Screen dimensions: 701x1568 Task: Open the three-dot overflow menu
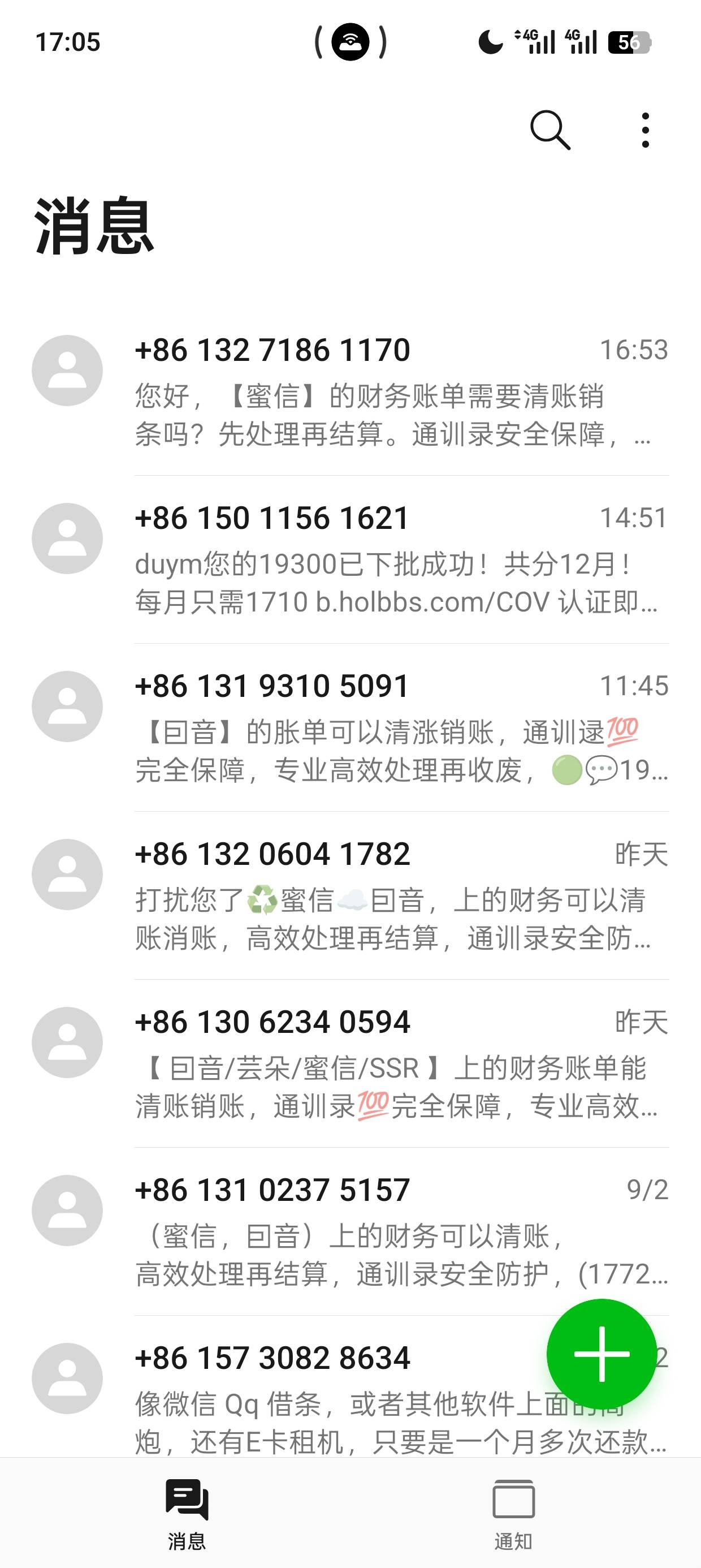point(645,130)
